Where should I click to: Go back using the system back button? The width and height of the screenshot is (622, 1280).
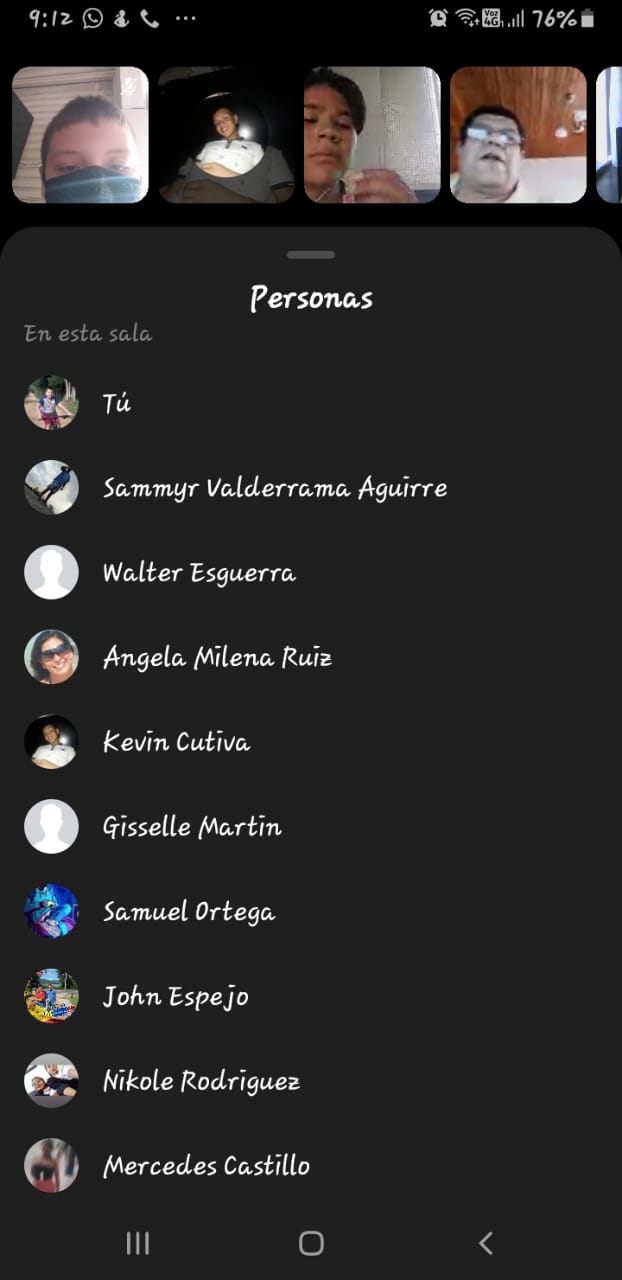click(485, 1243)
